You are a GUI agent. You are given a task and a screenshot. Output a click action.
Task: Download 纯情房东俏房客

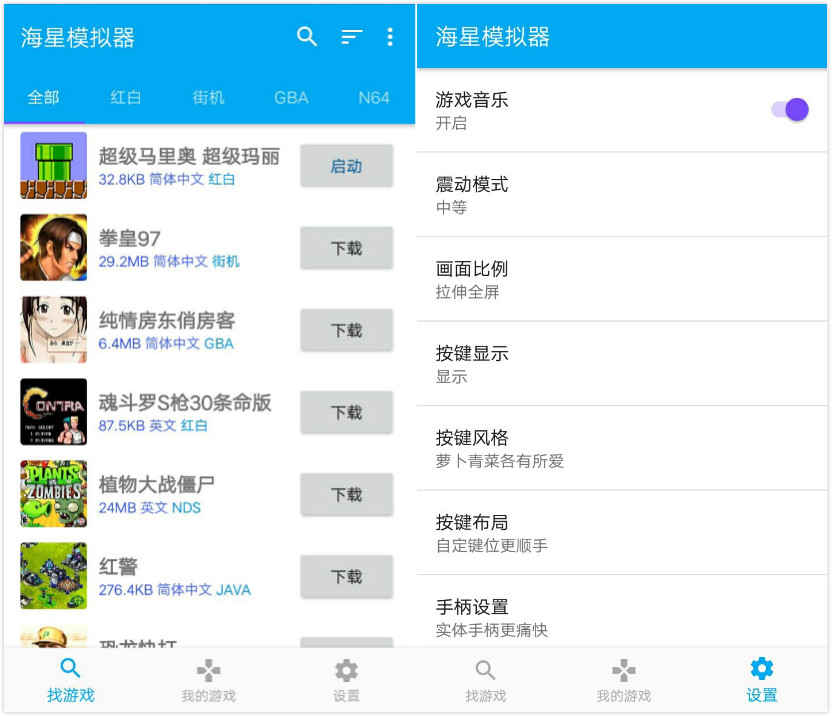(346, 330)
